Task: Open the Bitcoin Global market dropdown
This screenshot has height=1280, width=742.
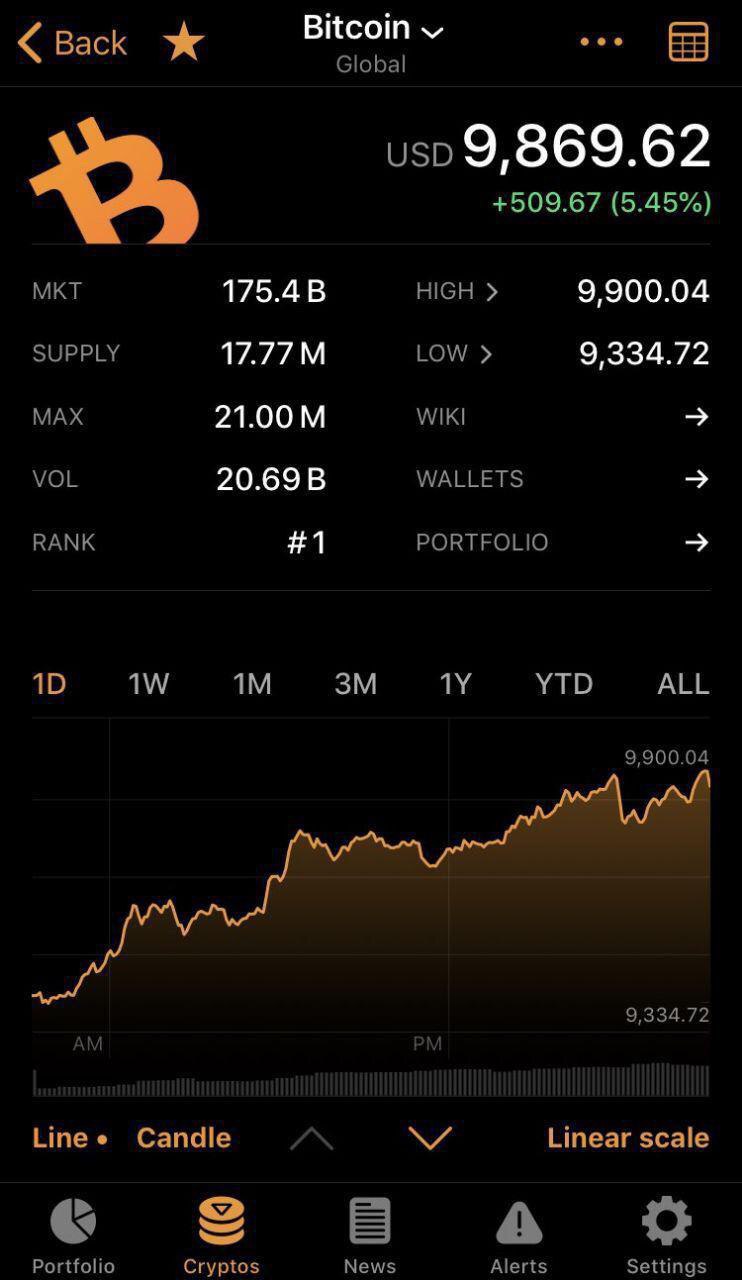Action: (372, 42)
